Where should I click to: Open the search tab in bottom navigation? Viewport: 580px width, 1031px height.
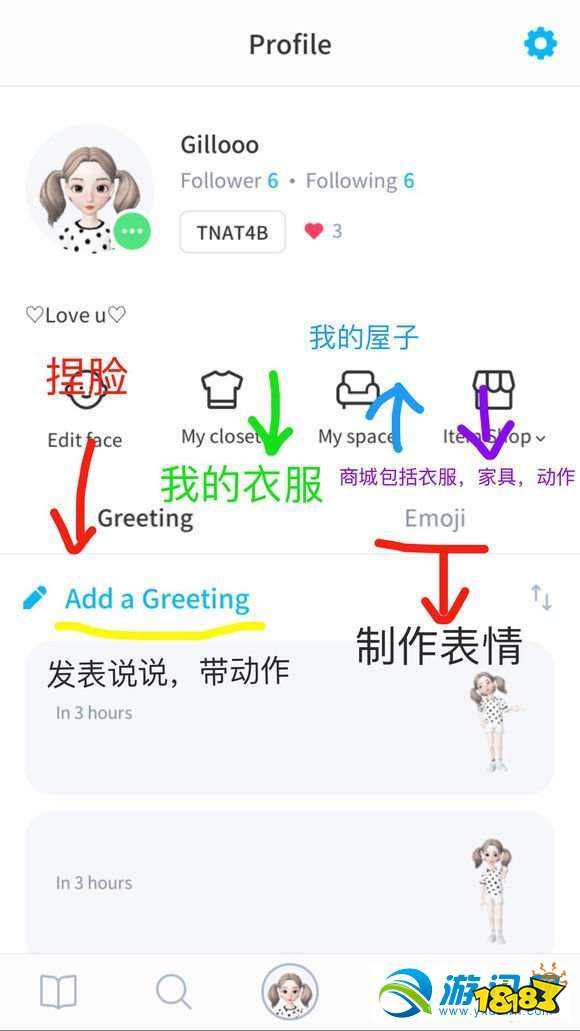[x=174, y=992]
